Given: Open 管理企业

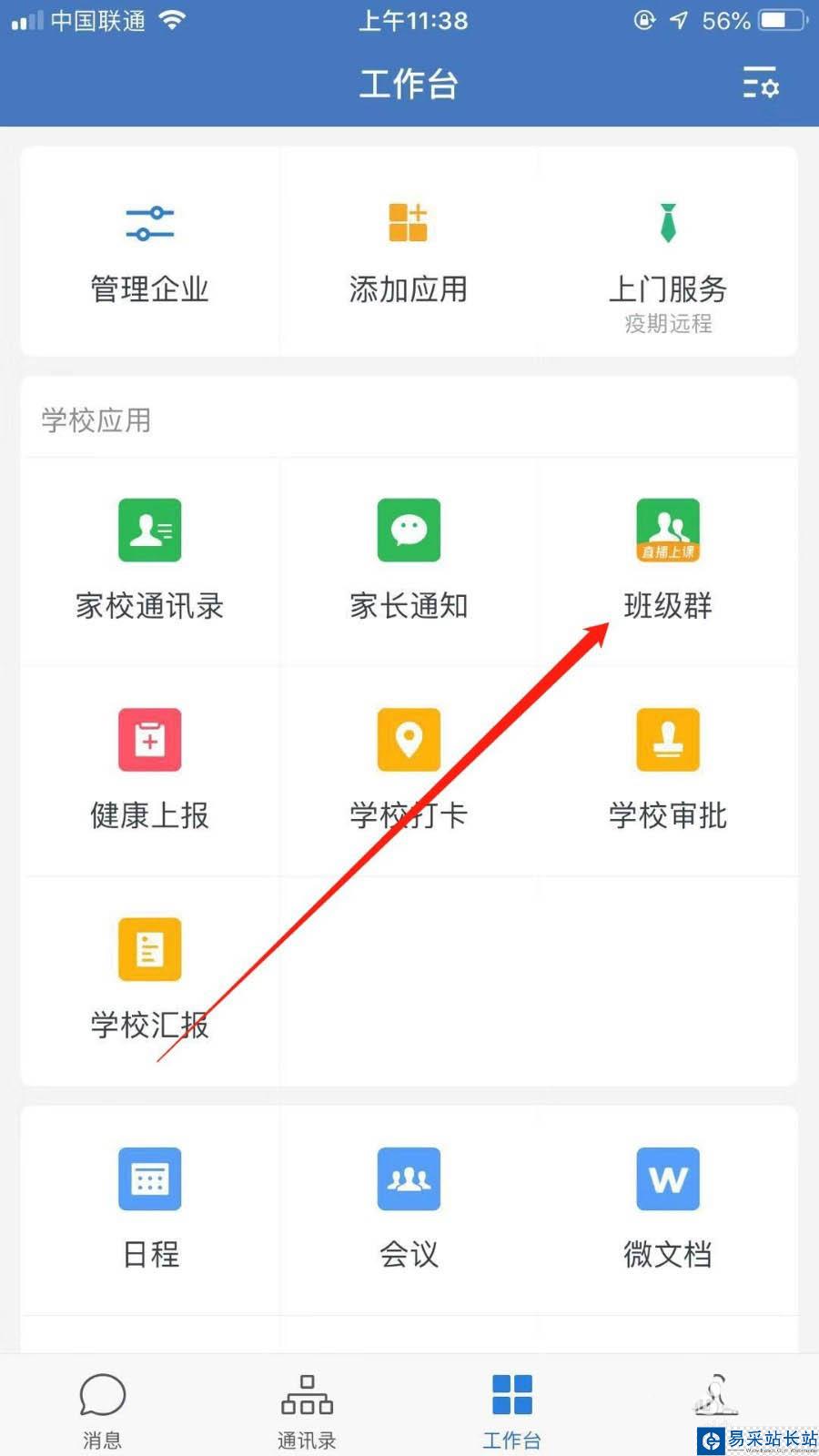Looking at the screenshot, I should click(x=150, y=251).
